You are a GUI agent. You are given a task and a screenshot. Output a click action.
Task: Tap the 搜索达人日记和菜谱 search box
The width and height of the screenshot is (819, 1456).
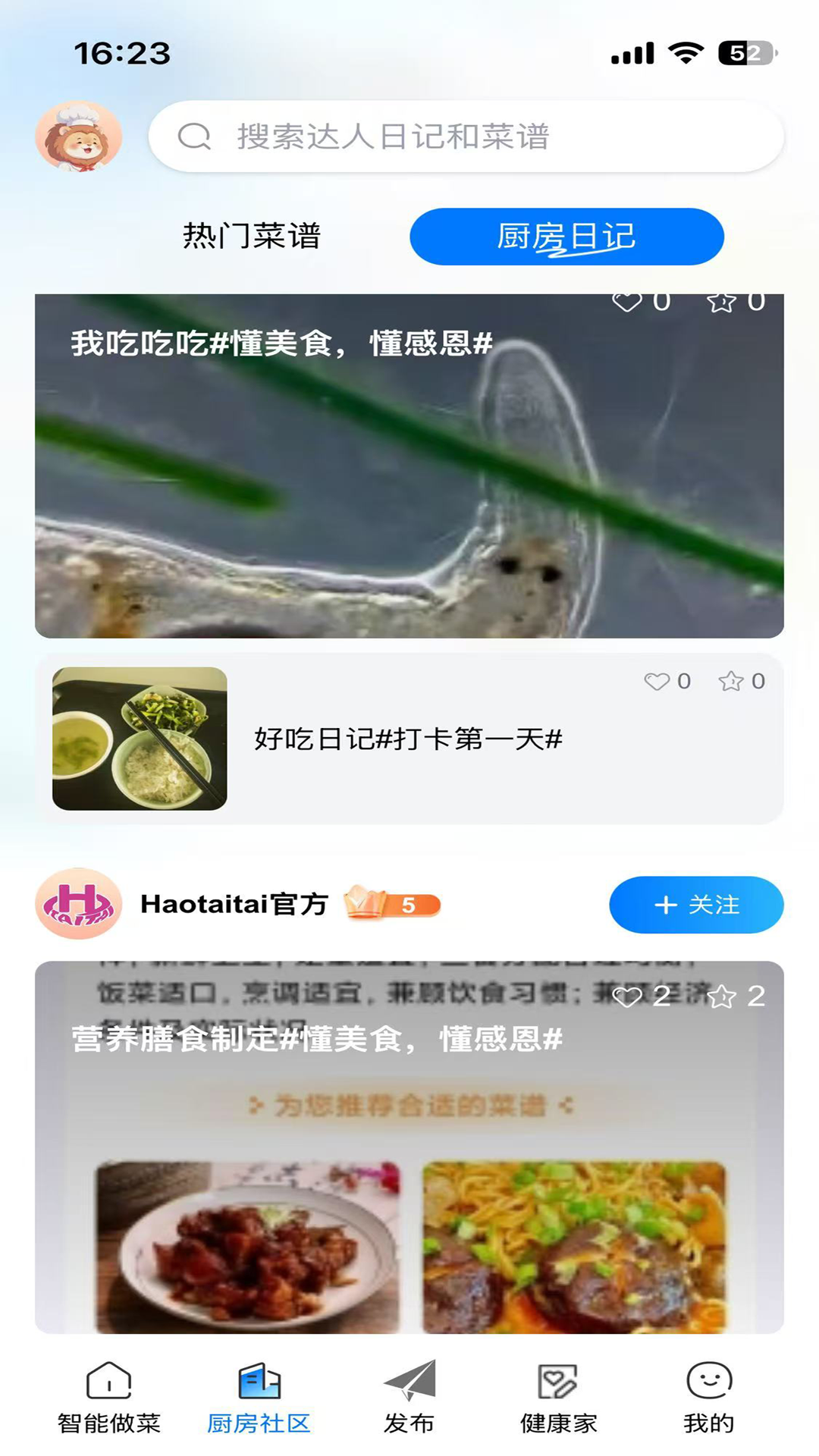pos(466,136)
